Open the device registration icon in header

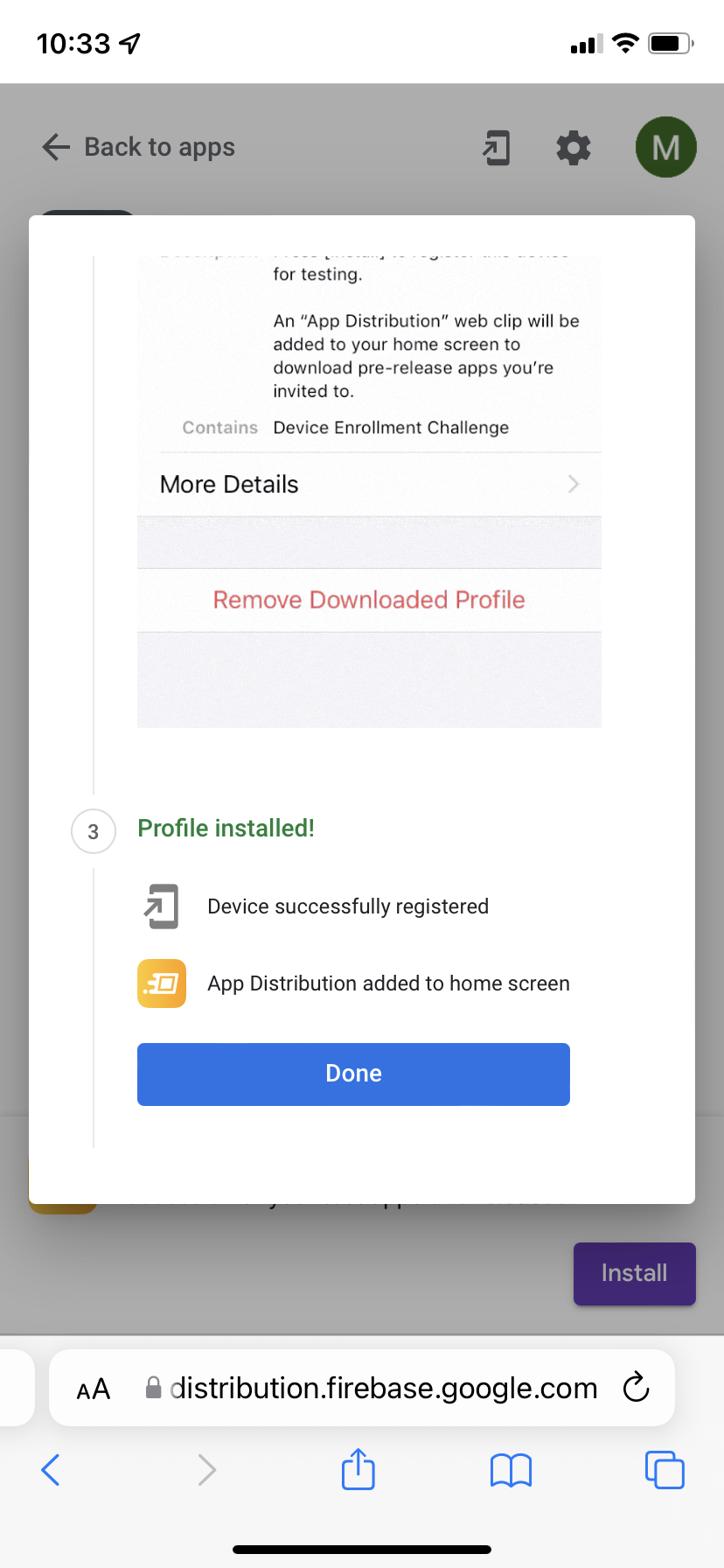pos(497,148)
